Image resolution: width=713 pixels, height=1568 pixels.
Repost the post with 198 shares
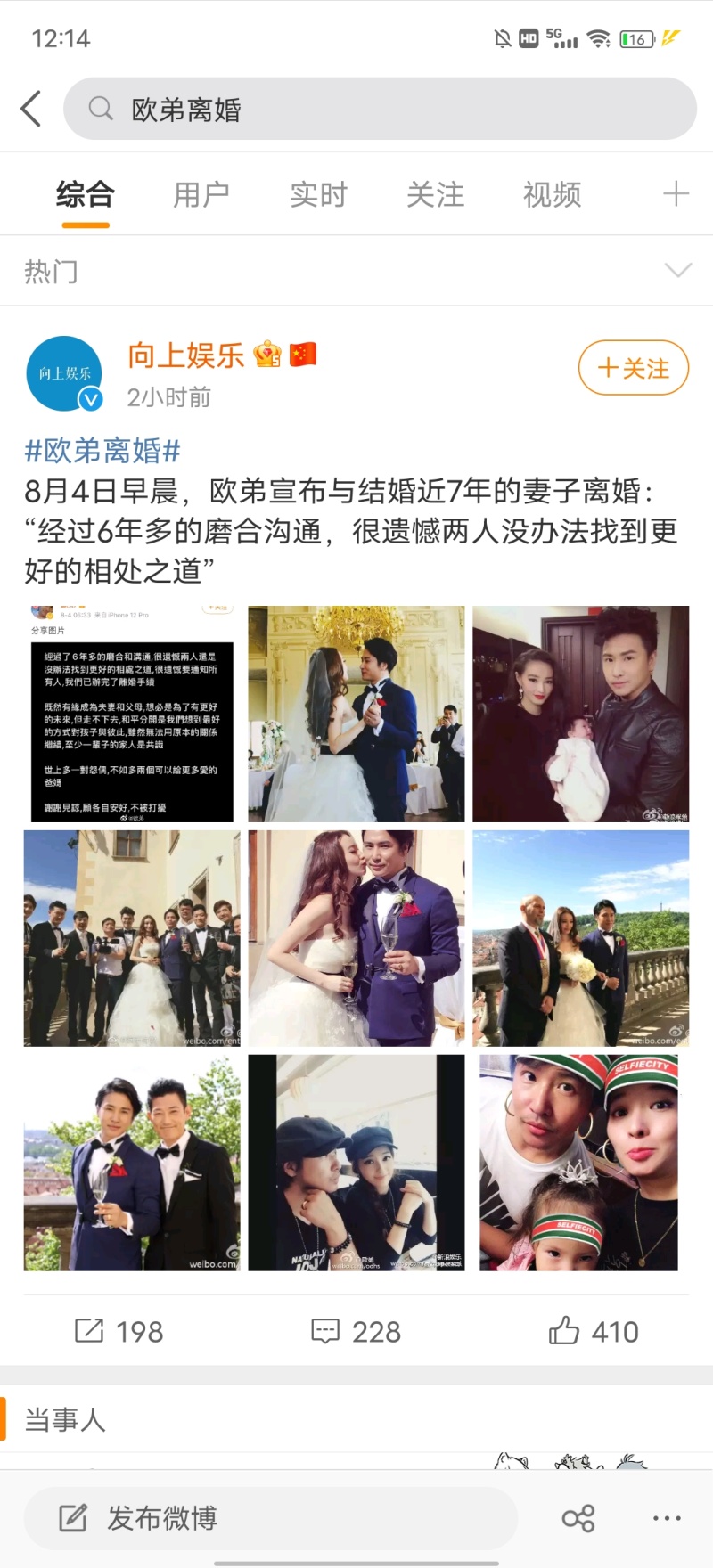pos(119,1331)
